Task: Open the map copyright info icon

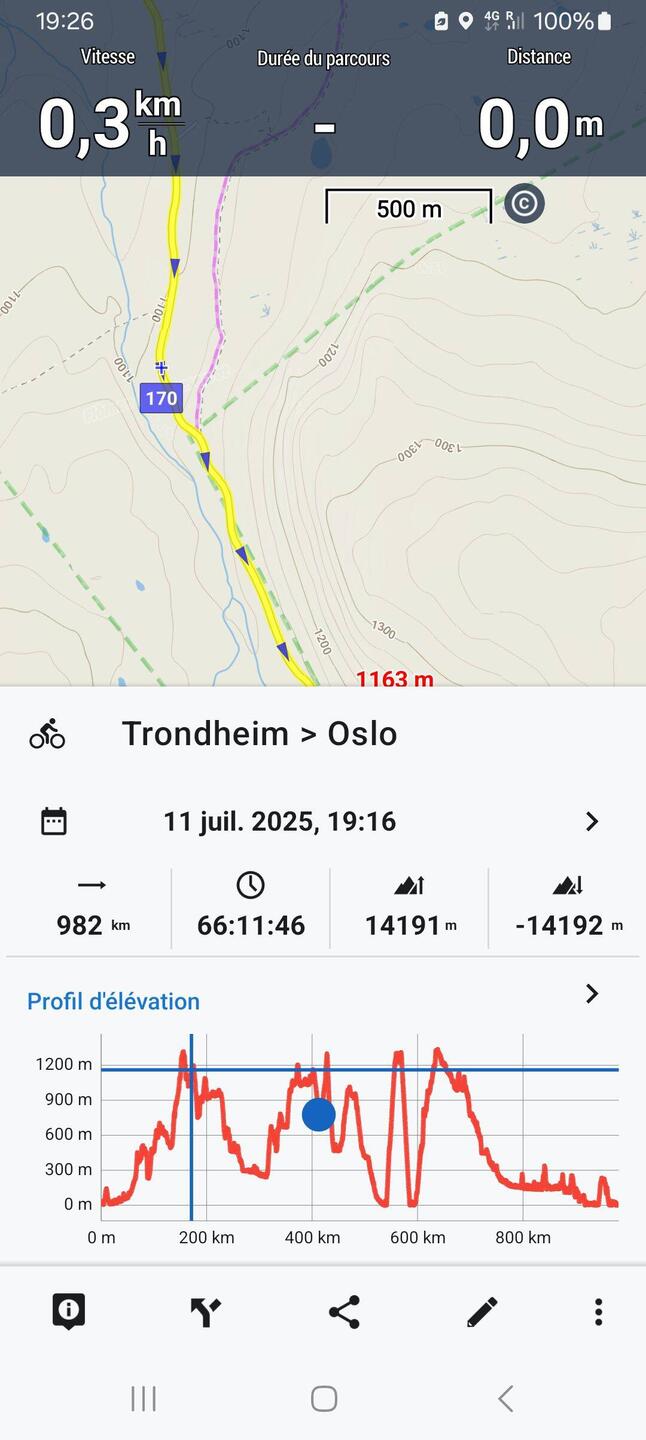Action: tap(524, 204)
